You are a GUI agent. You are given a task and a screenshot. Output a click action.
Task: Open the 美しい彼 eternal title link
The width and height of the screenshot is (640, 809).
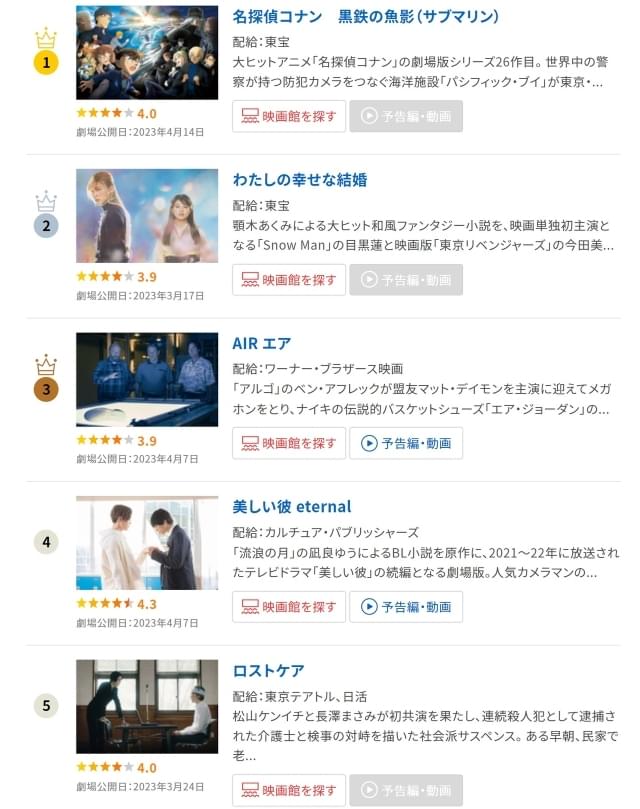tap(292, 507)
